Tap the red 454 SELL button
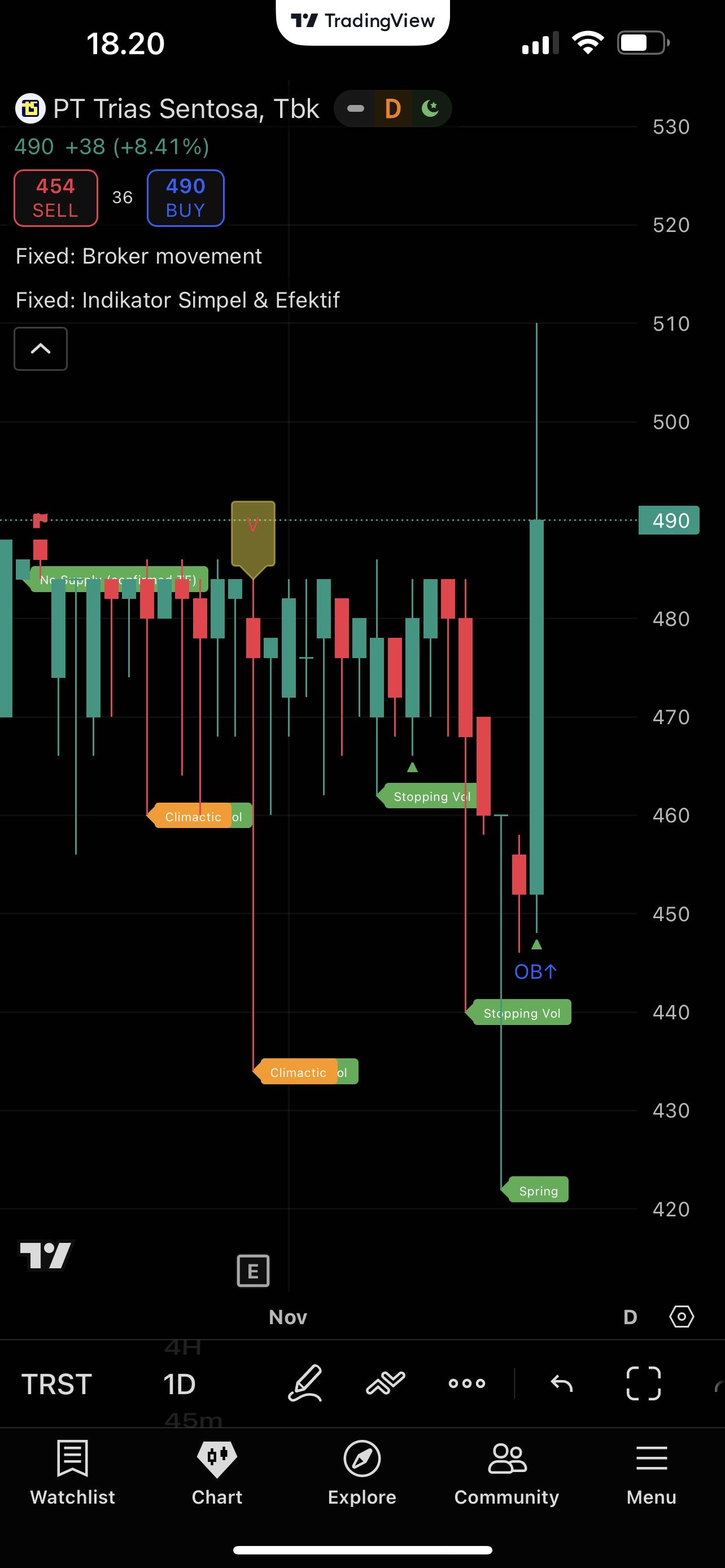 tap(55, 198)
